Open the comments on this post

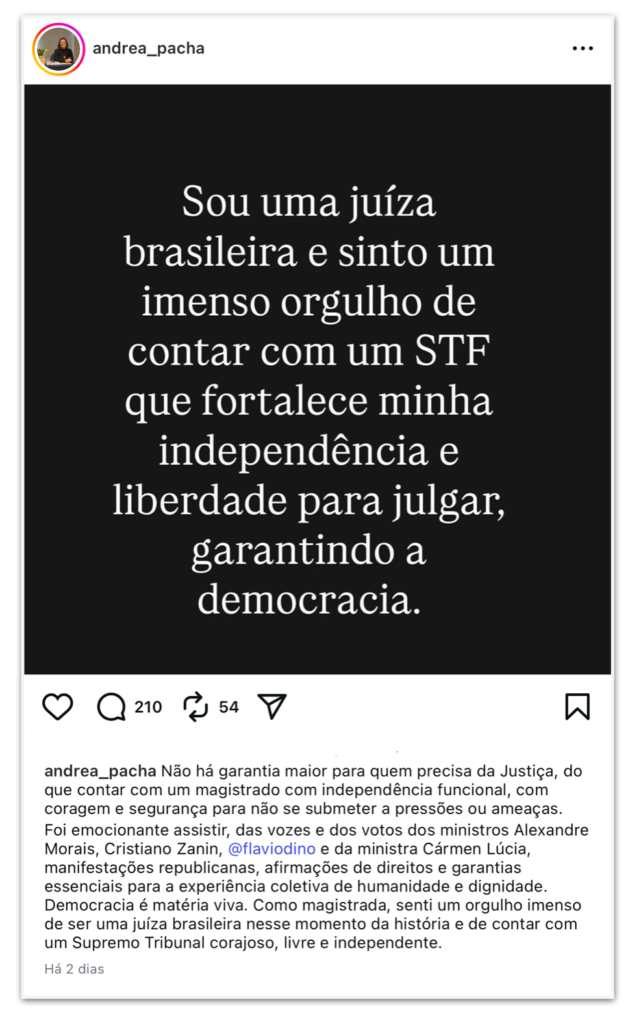coord(111,707)
